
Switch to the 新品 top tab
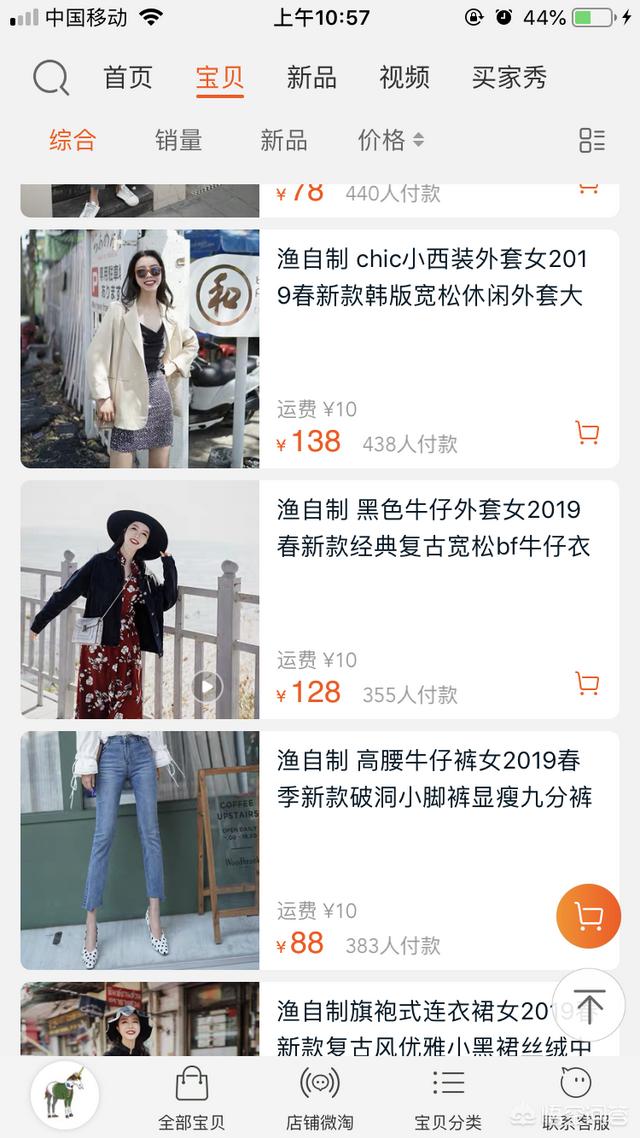(x=312, y=78)
